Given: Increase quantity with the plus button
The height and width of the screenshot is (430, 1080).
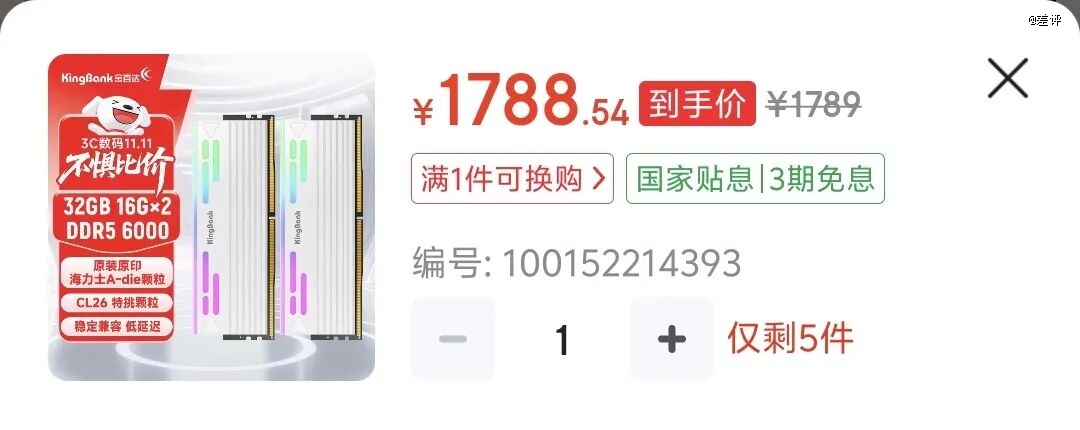Looking at the screenshot, I should click(x=671, y=339).
